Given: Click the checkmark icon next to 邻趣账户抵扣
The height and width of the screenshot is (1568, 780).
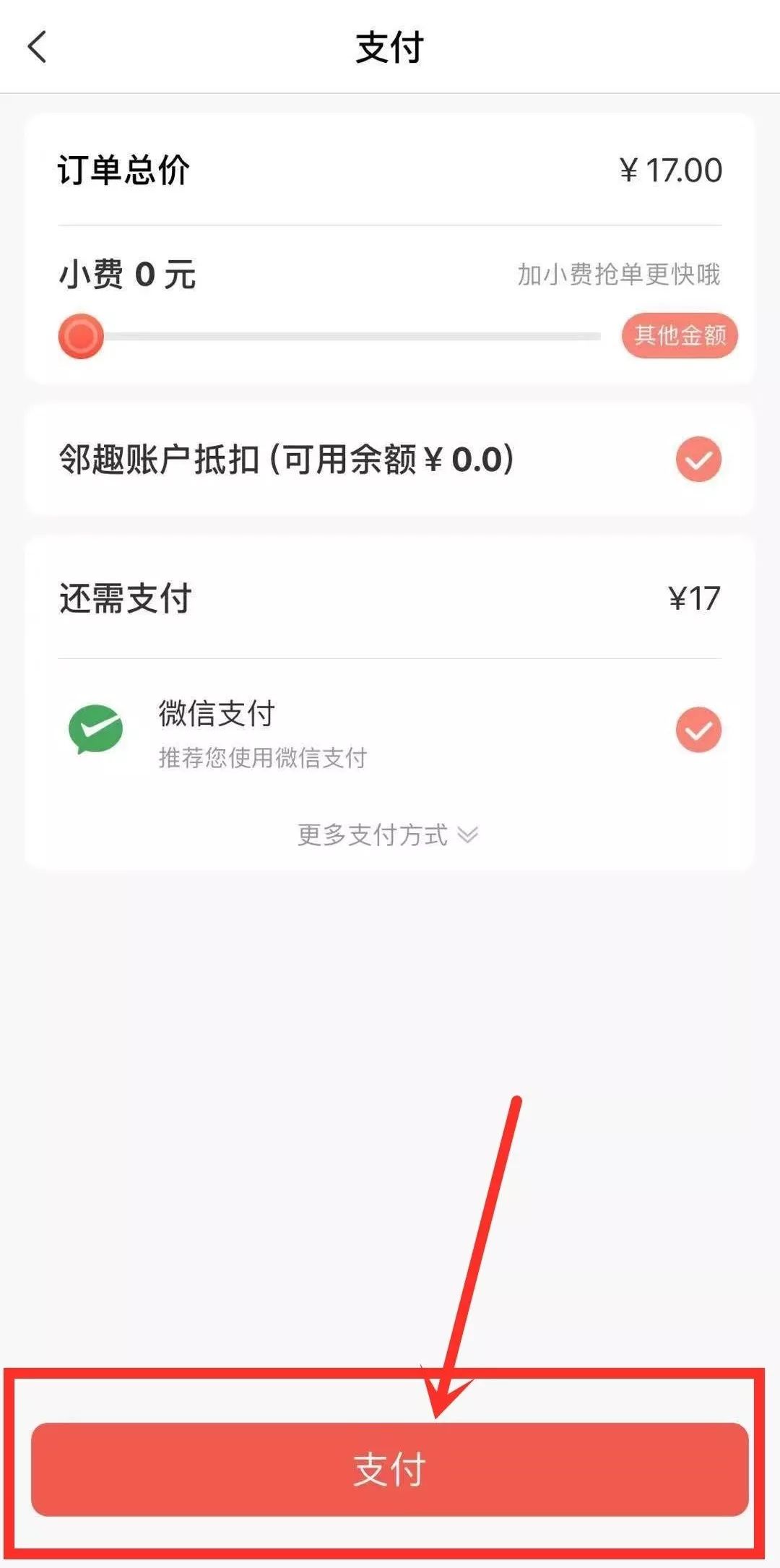Looking at the screenshot, I should tap(698, 460).
